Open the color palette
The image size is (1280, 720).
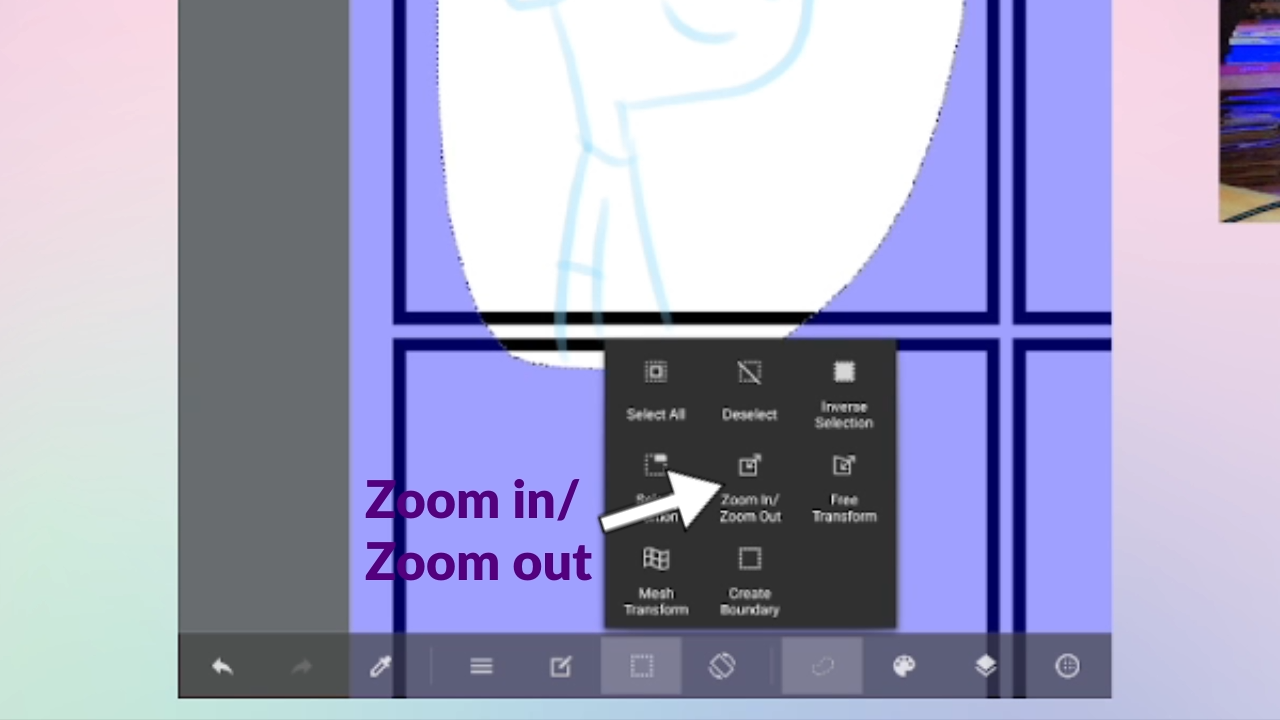pyautogui.click(x=904, y=666)
